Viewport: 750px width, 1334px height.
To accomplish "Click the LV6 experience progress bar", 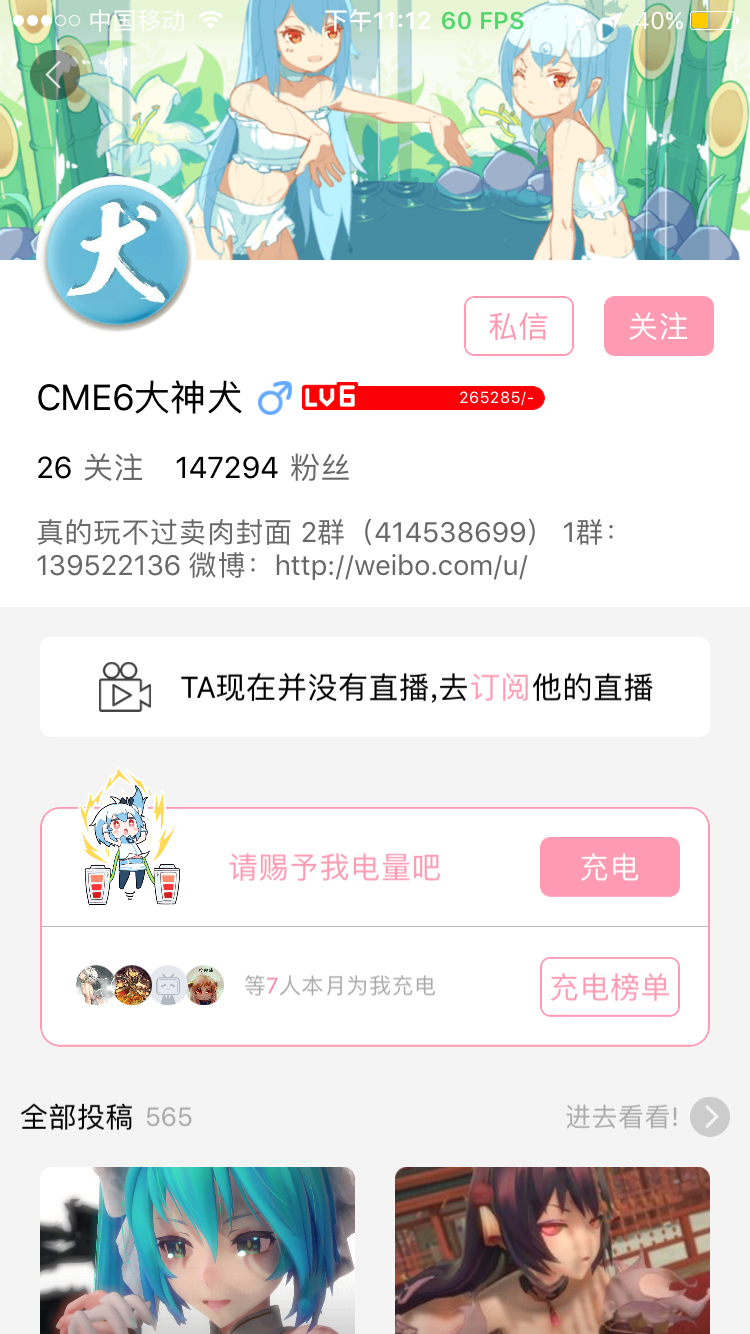I will click(x=420, y=397).
